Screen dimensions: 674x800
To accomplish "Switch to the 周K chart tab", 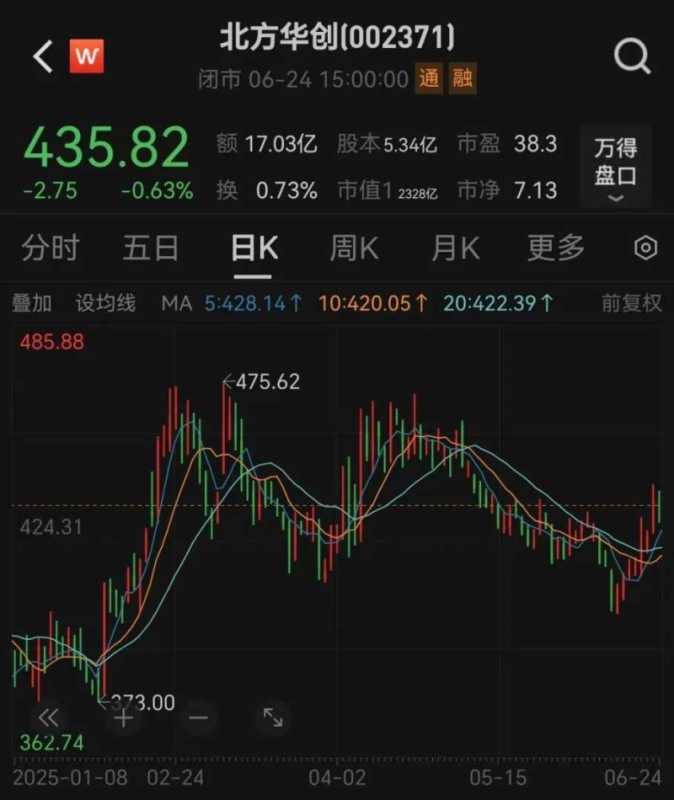I will coord(354,248).
